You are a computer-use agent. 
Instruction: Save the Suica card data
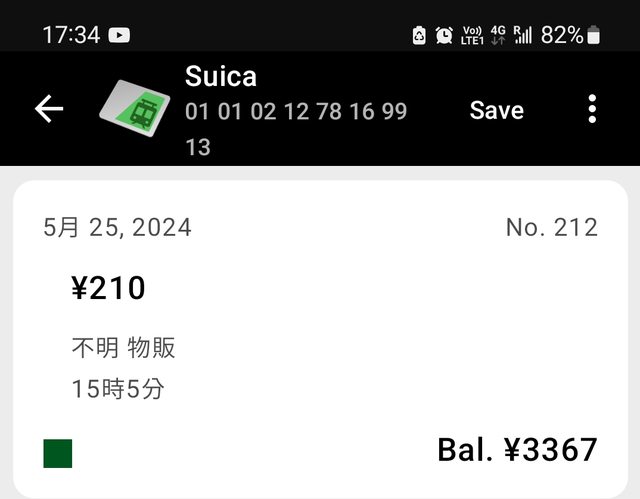click(x=496, y=110)
